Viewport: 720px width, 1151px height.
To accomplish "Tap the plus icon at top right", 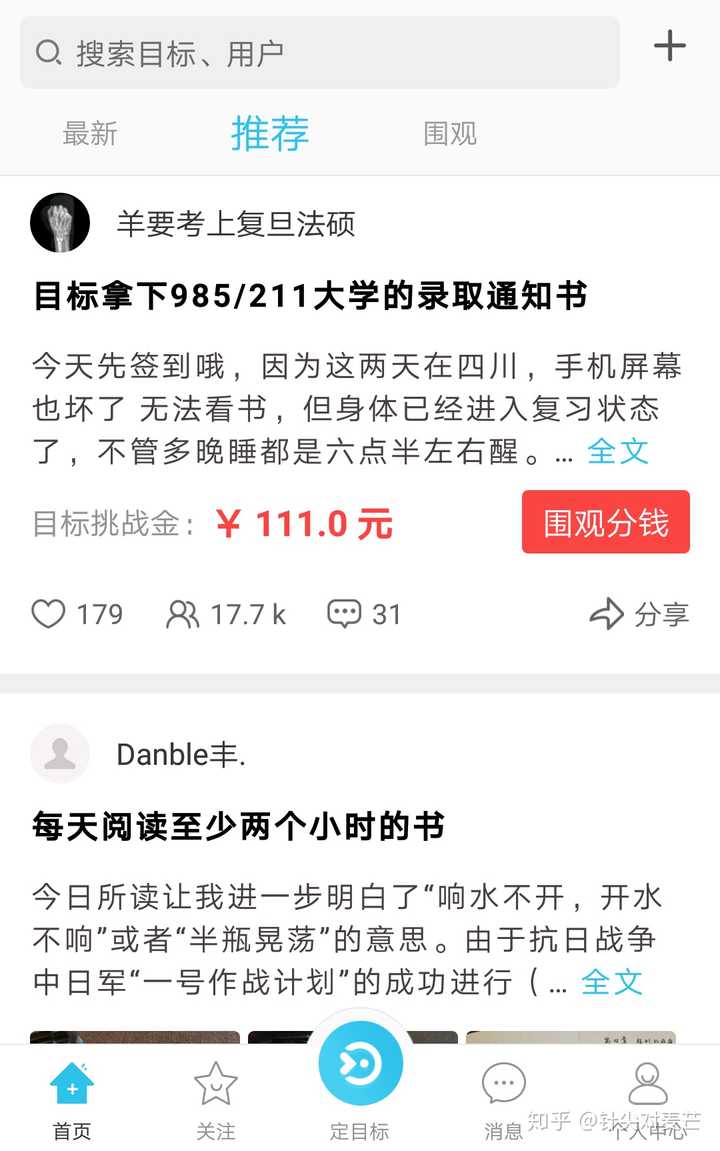I will (669, 46).
